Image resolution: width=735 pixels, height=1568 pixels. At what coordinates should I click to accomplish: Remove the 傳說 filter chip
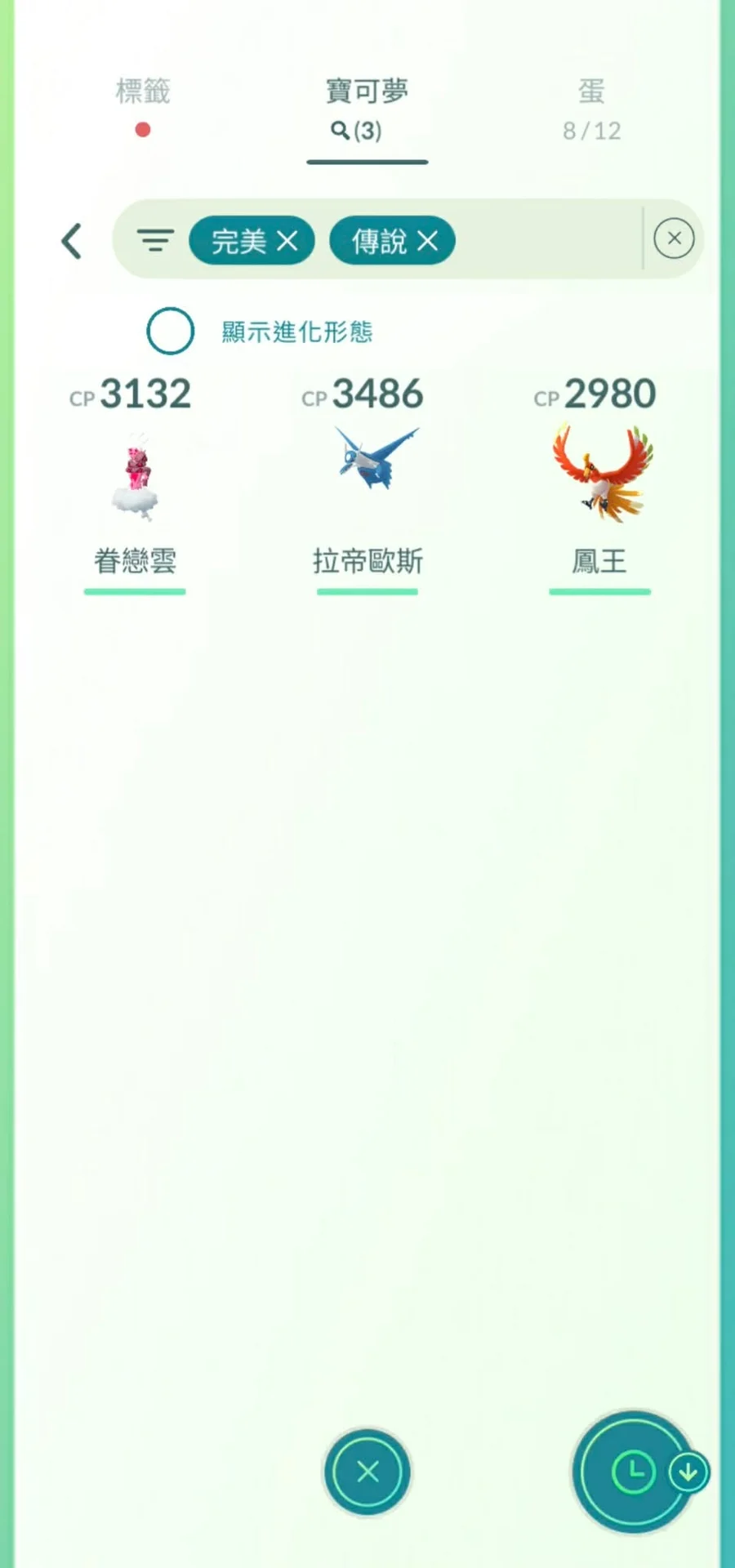click(x=428, y=241)
